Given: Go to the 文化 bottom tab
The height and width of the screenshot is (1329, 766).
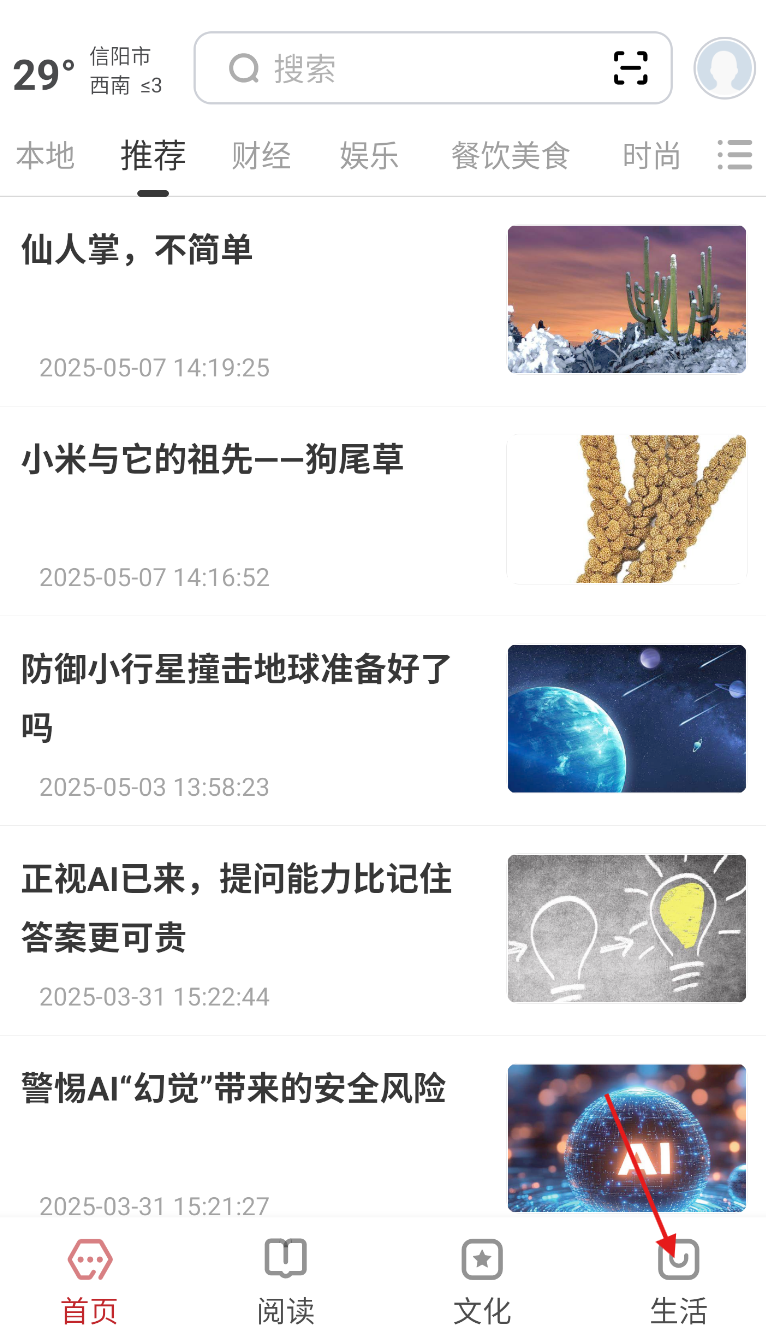Looking at the screenshot, I should point(482,1281).
